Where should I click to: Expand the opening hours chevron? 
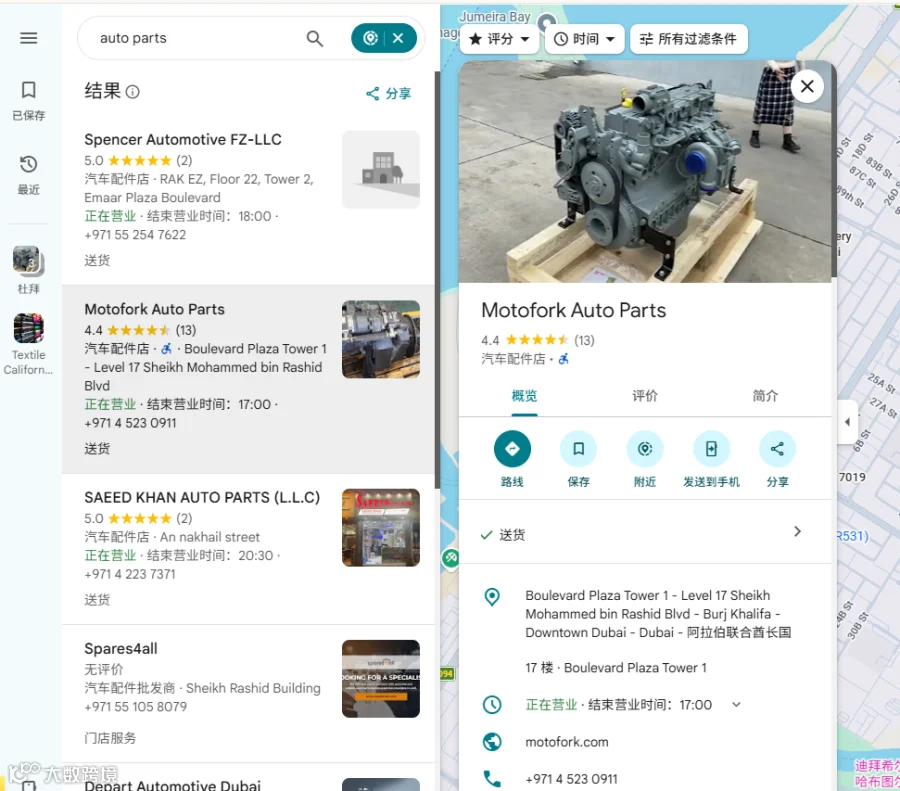(736, 704)
